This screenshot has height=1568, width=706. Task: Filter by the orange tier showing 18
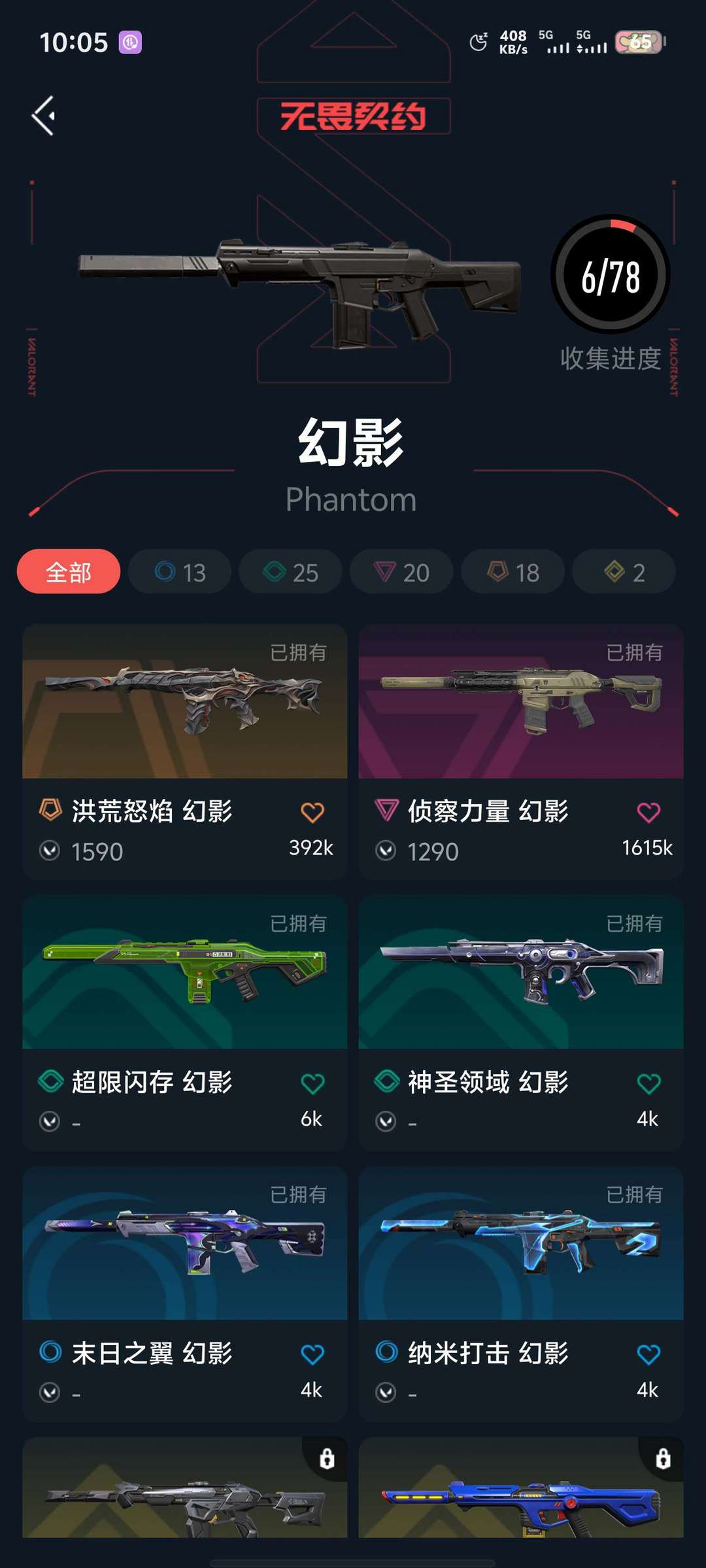pyautogui.click(x=513, y=572)
